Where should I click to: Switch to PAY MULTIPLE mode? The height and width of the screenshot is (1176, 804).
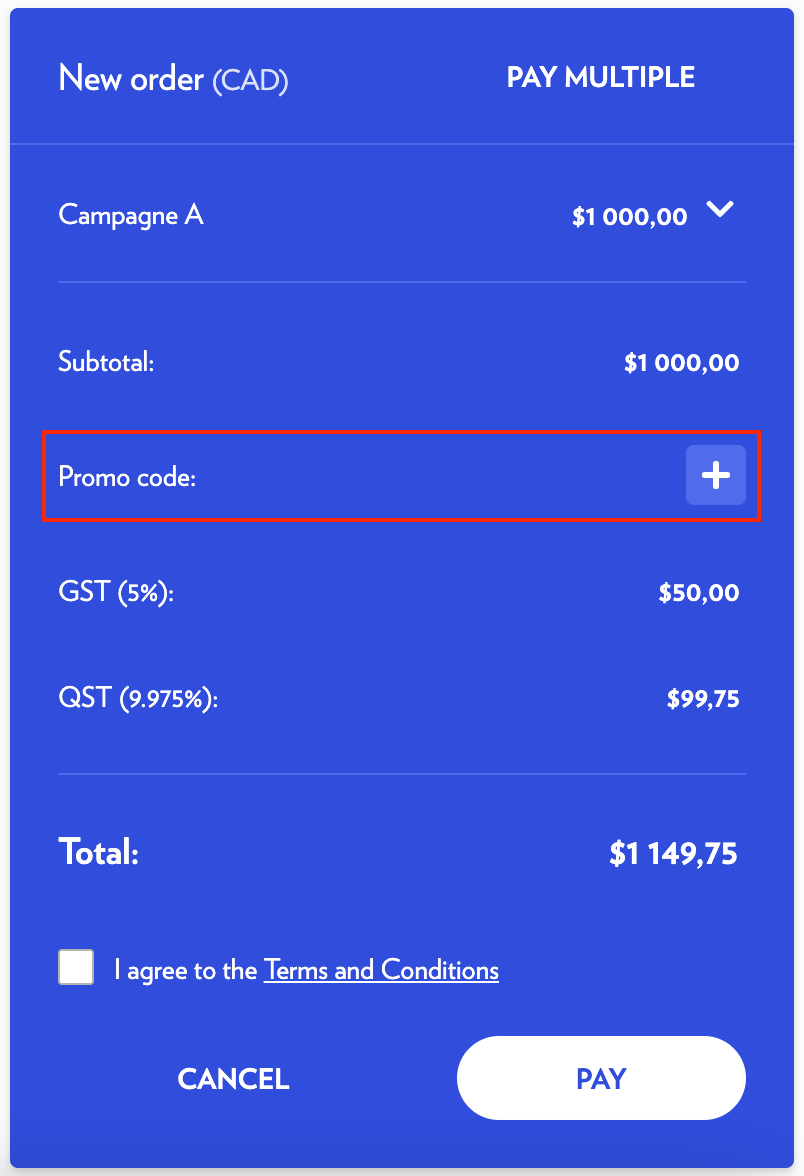click(x=599, y=77)
